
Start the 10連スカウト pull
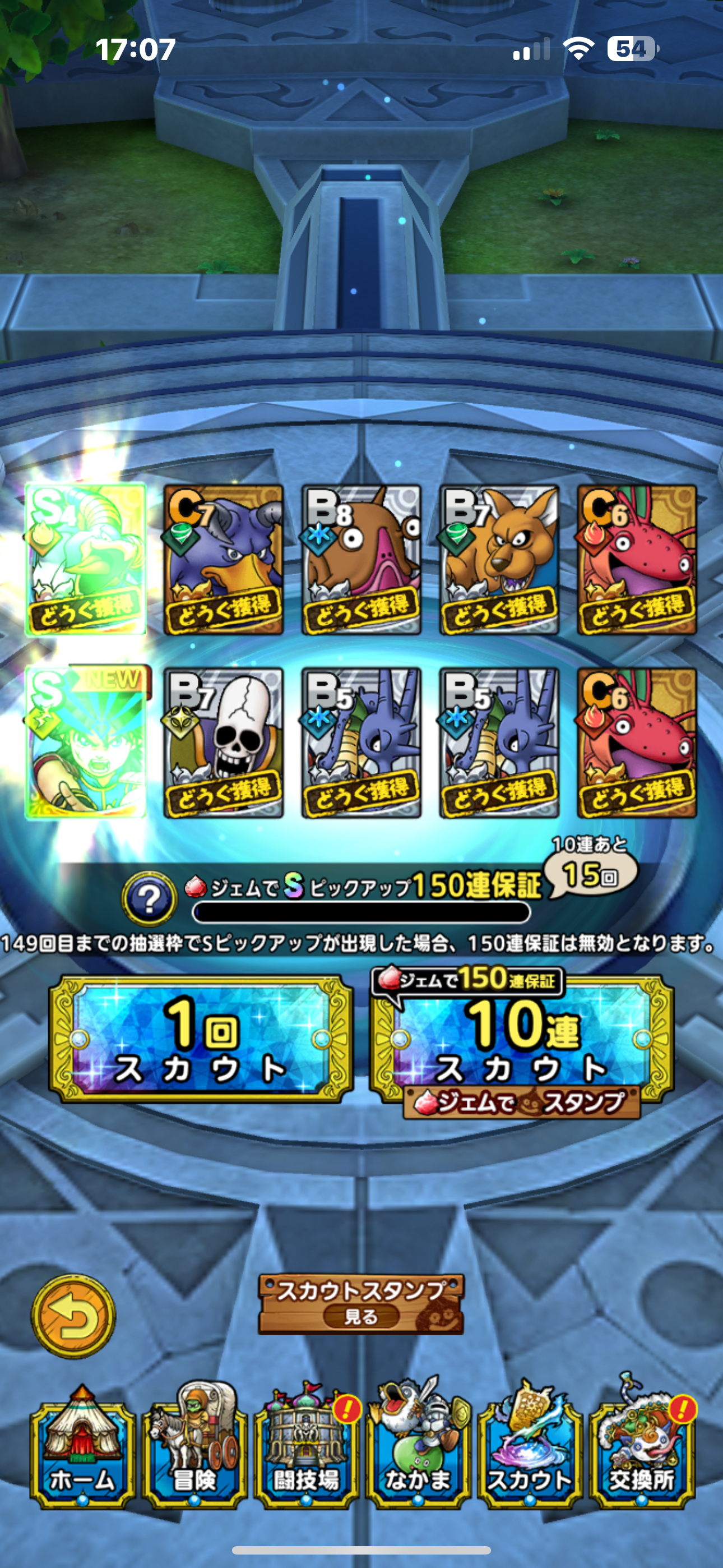(522, 1039)
